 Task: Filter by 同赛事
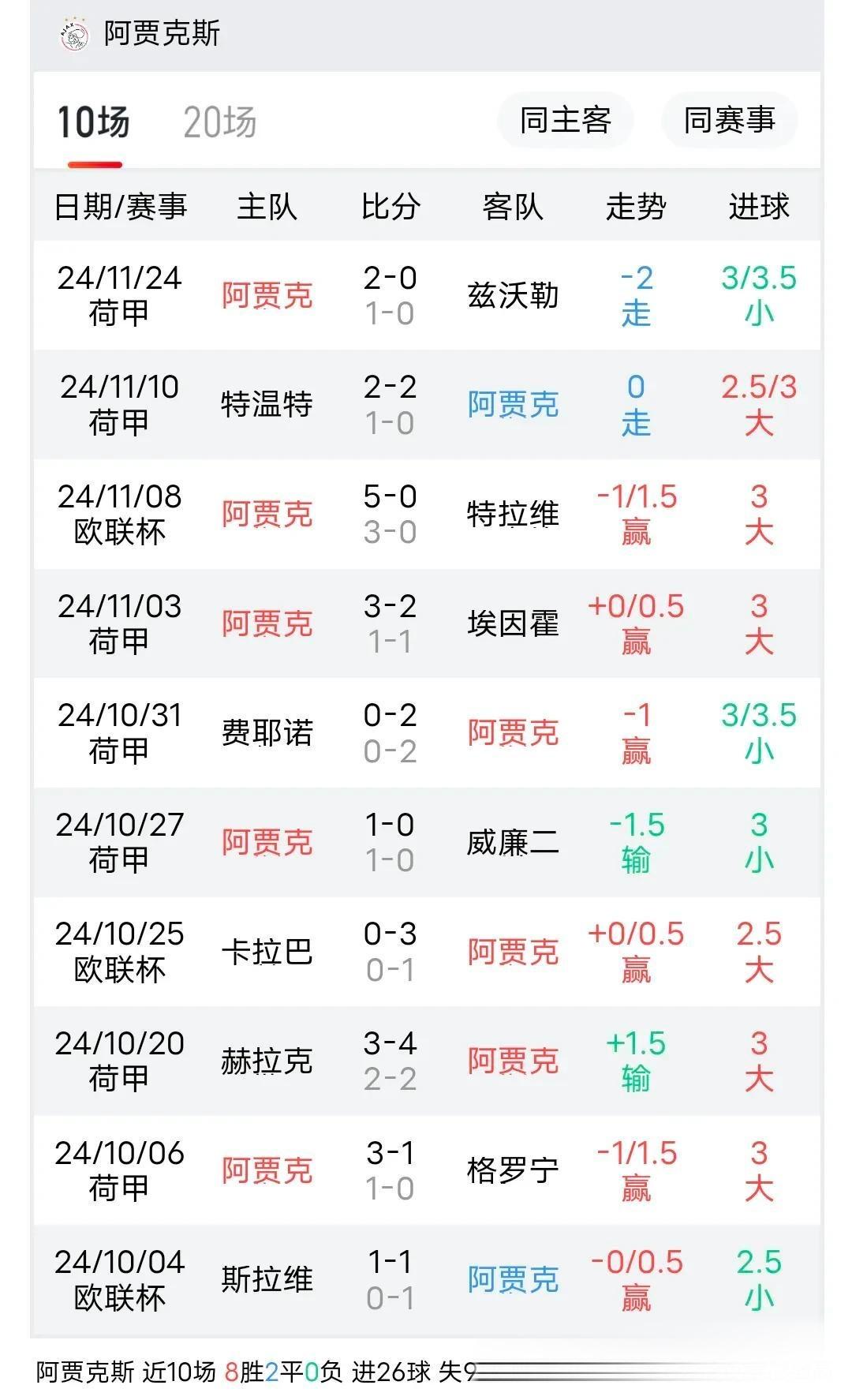(729, 120)
